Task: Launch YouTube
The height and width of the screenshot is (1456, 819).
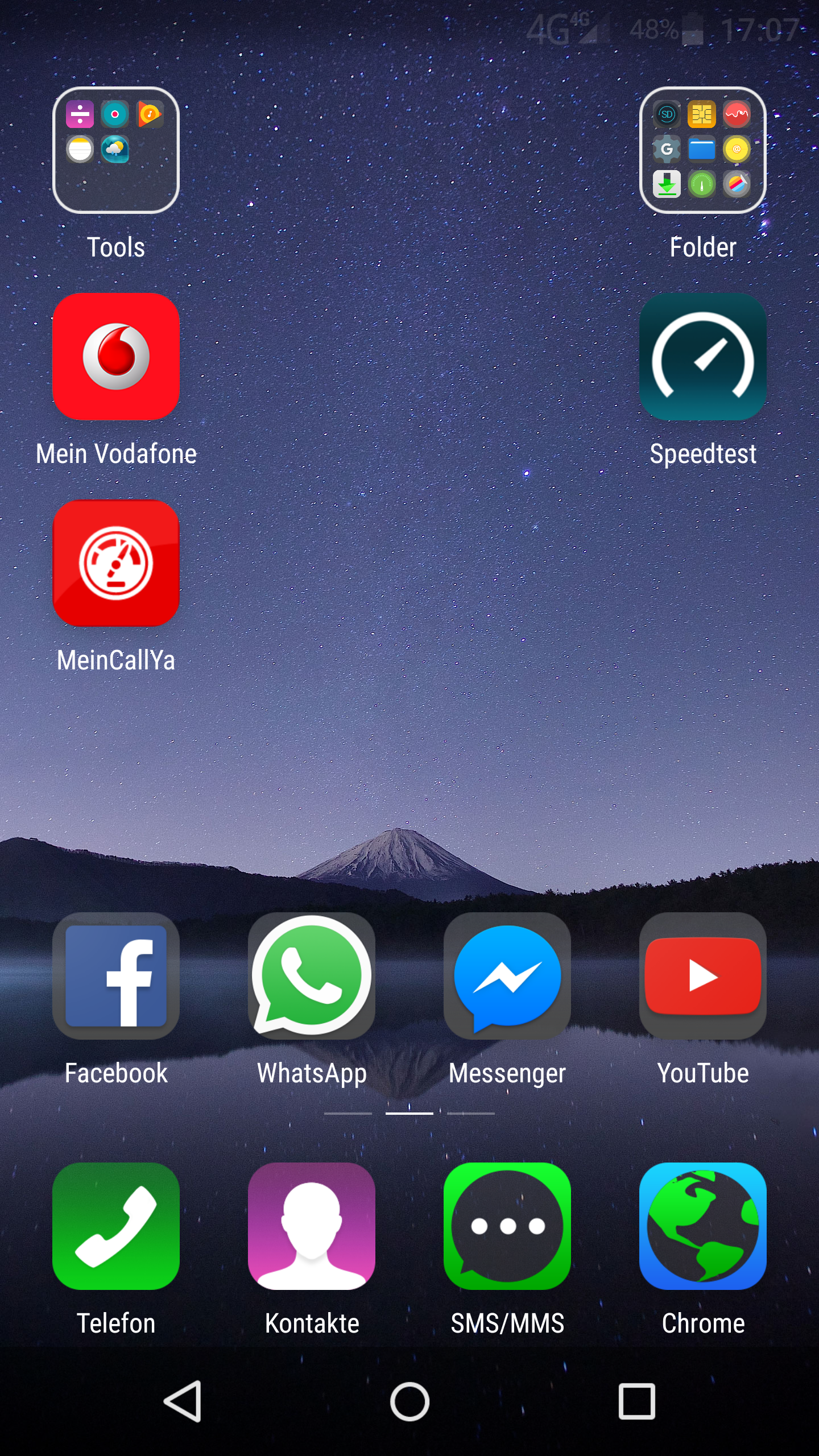Action: 703,976
